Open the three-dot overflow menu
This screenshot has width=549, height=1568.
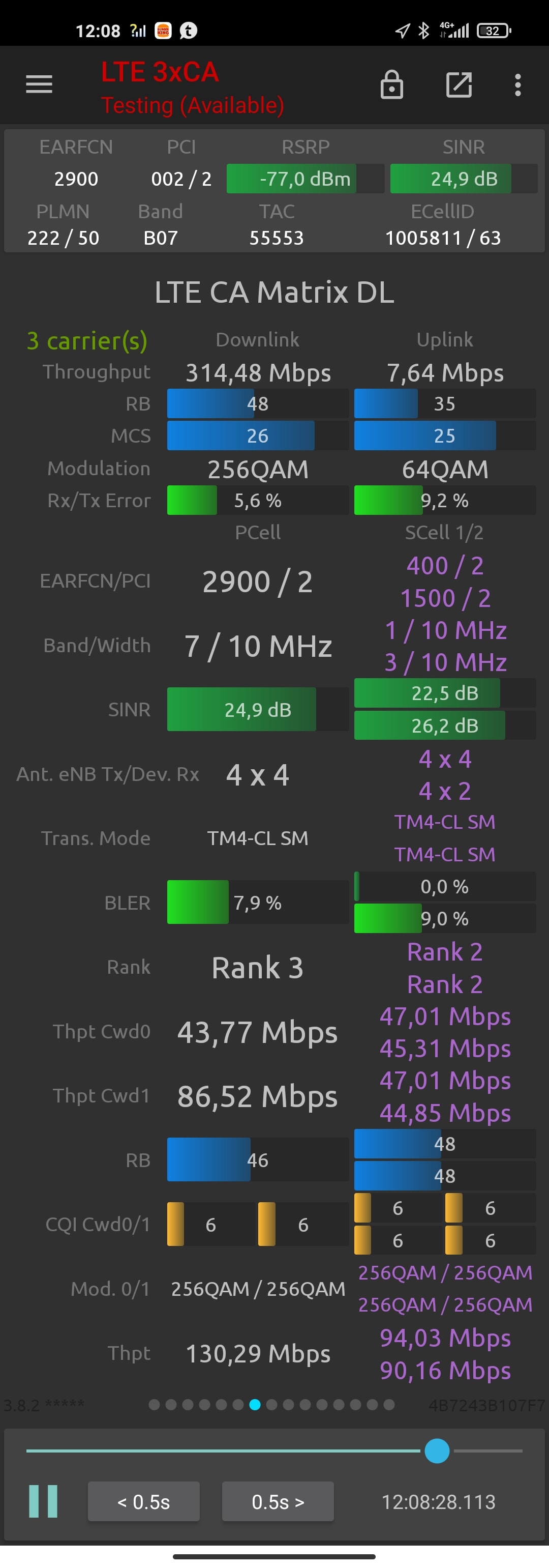tap(517, 84)
